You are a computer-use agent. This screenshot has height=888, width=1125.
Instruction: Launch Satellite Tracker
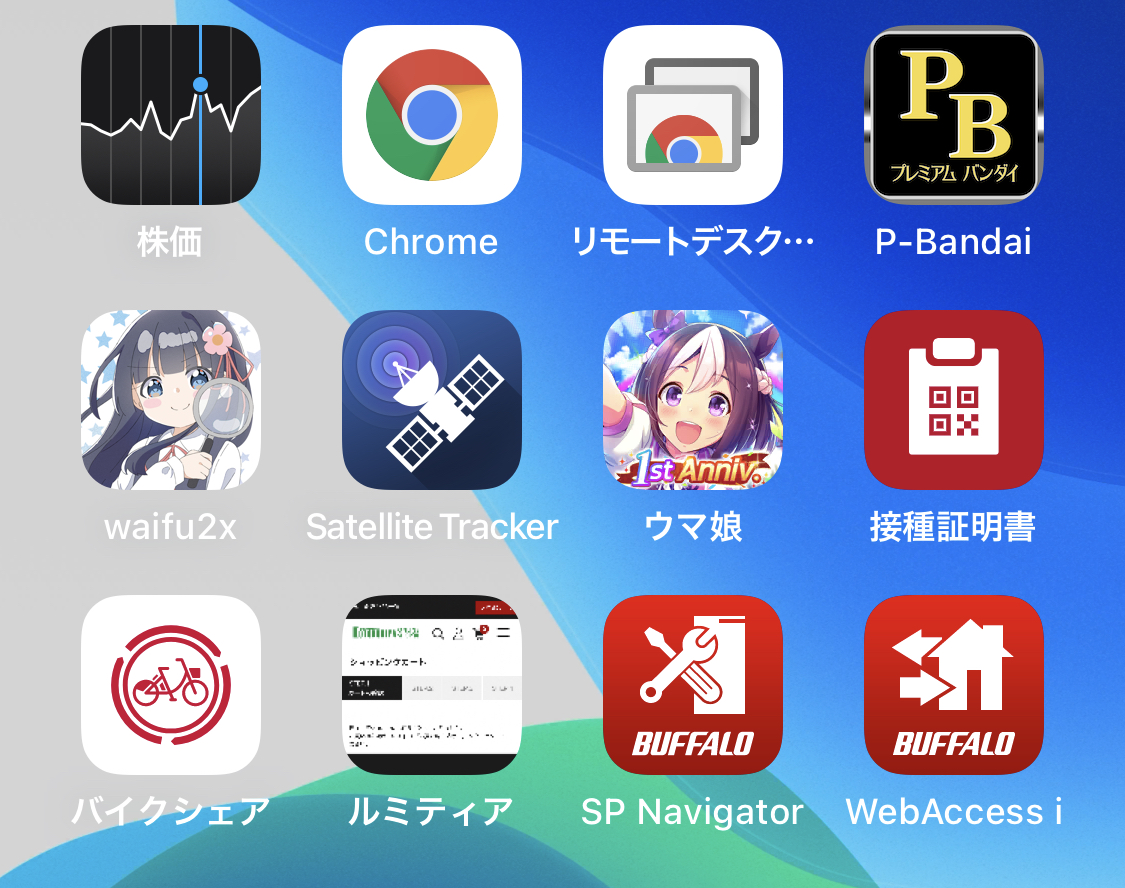pos(432,400)
